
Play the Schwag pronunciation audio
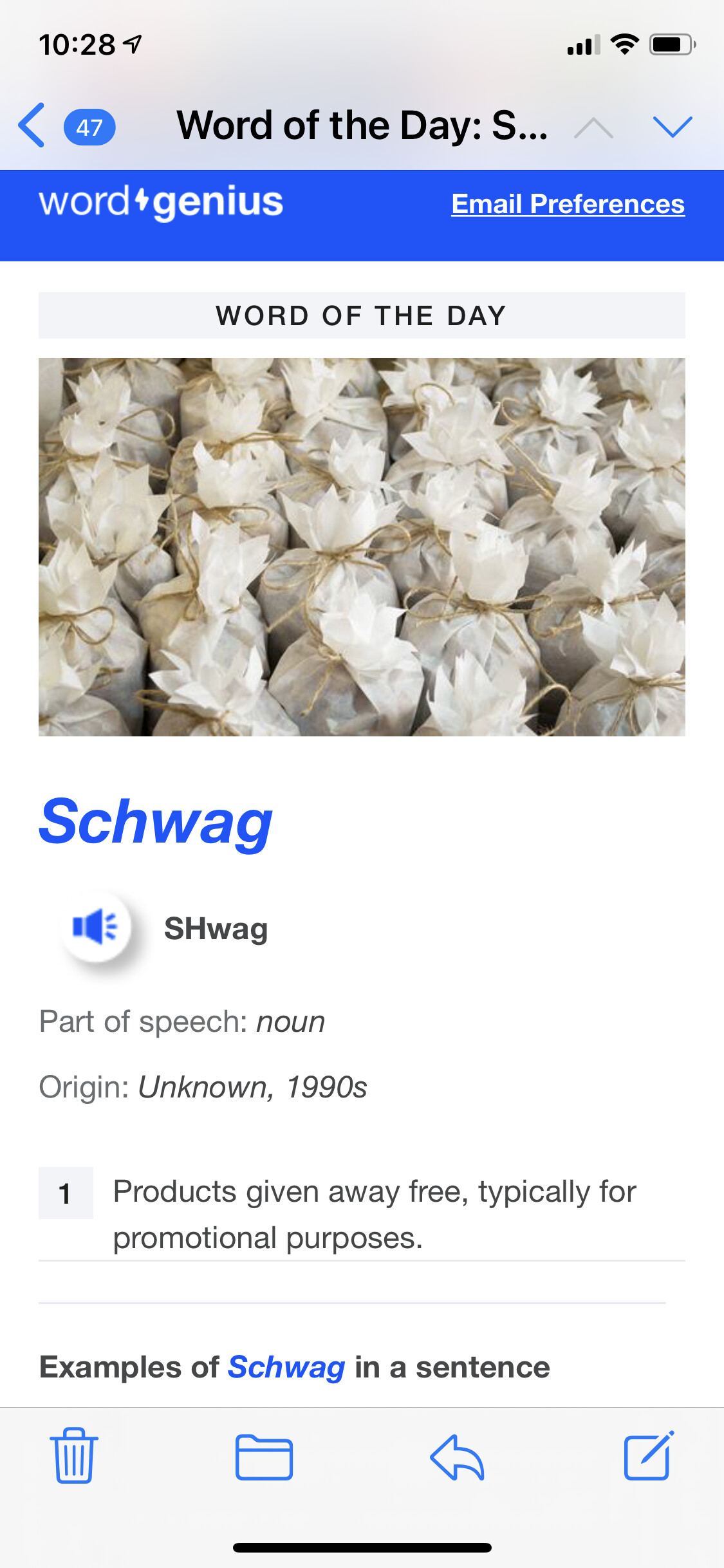pyautogui.click(x=97, y=928)
